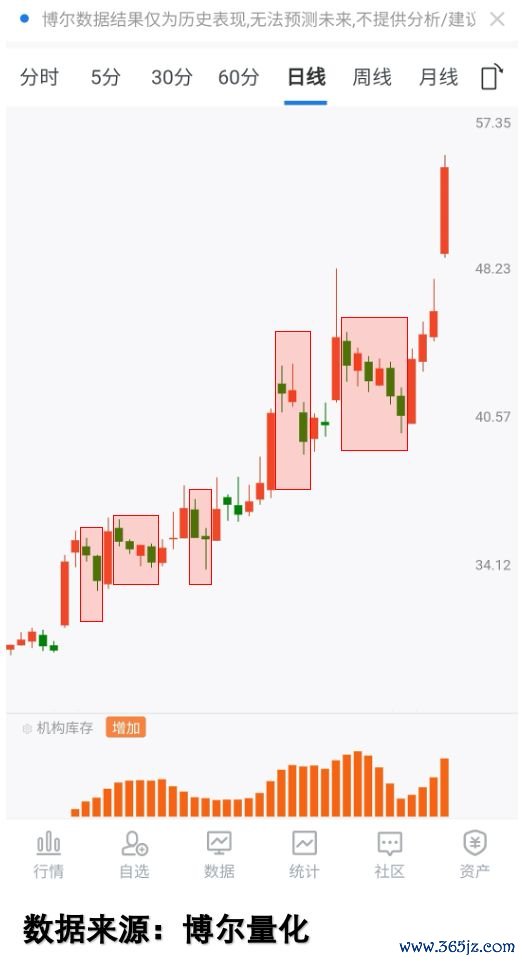Open the 自选 tab
522x962 pixels.
tap(134, 855)
